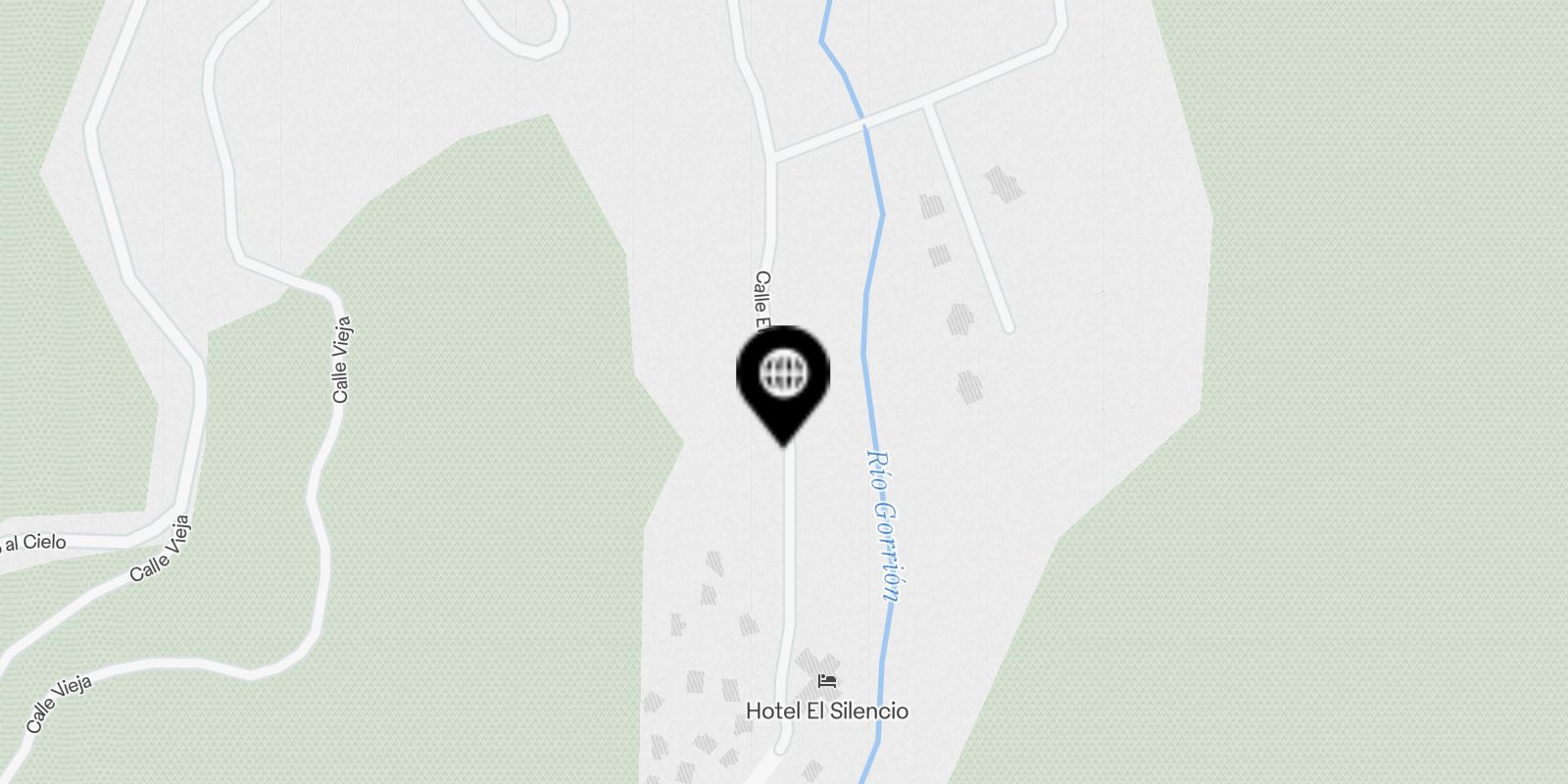Screen dimensions: 1568x784
Task: Tap the black location pin marker
Action: point(783,378)
